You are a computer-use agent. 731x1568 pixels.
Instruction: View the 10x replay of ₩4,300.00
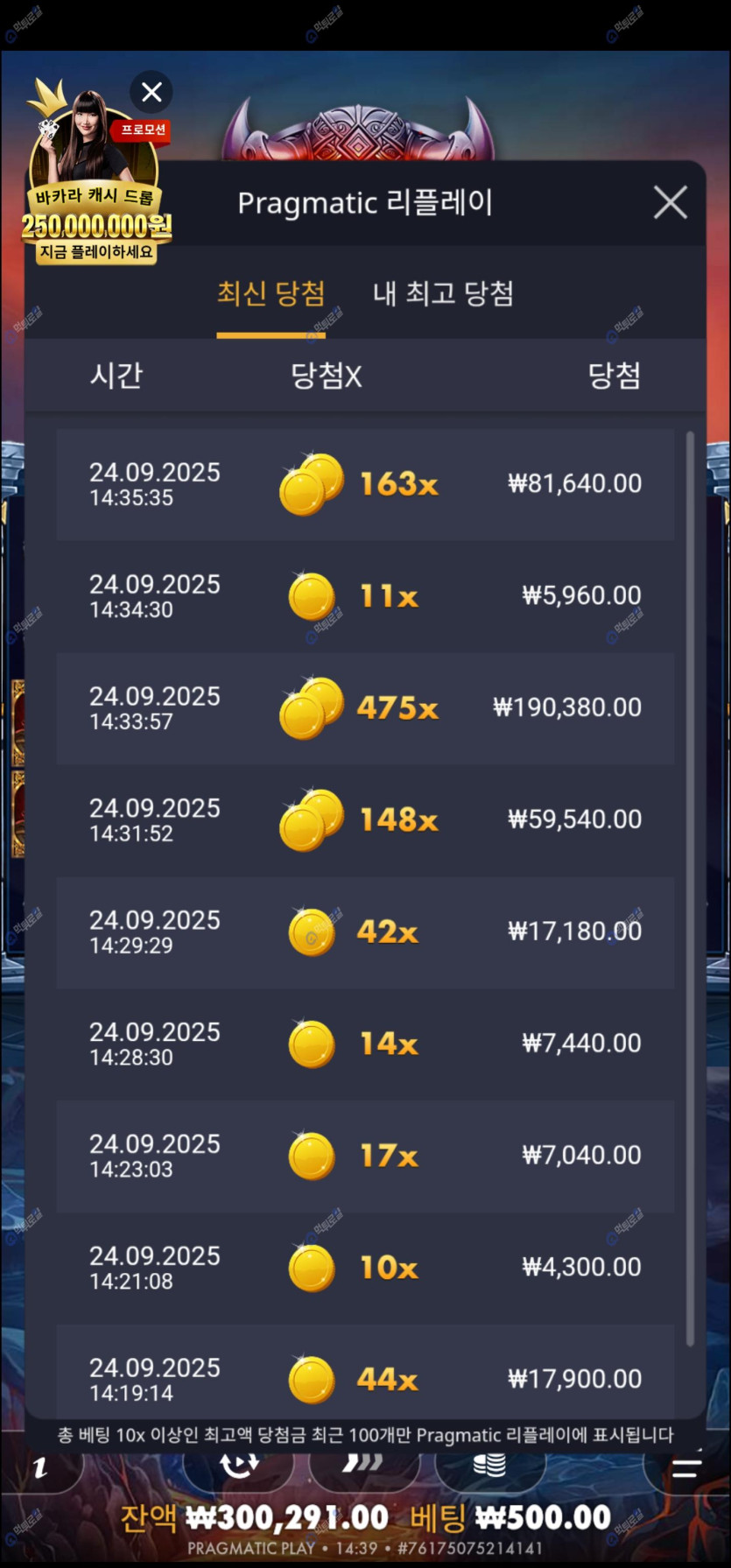(x=365, y=1267)
